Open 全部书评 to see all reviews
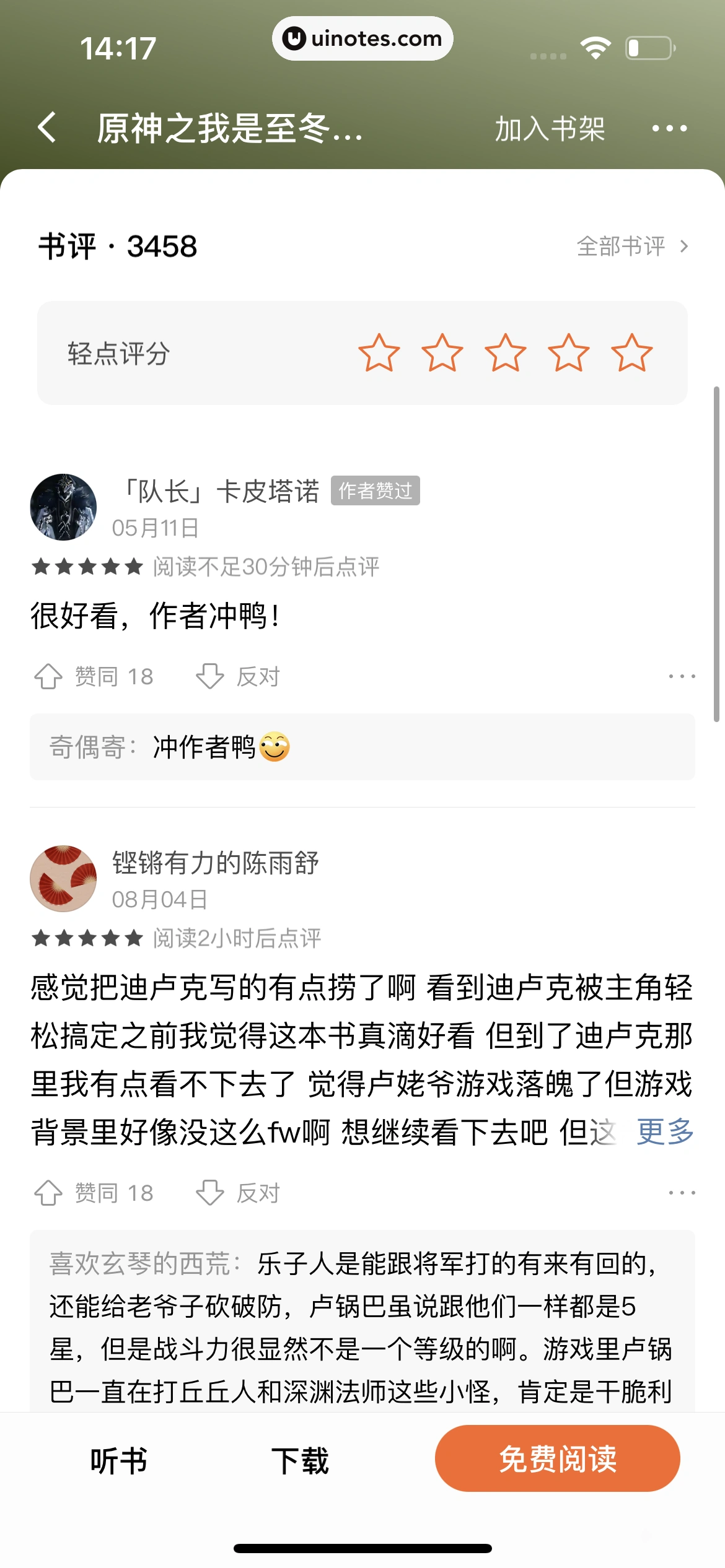The width and height of the screenshot is (725, 1568). point(632,246)
